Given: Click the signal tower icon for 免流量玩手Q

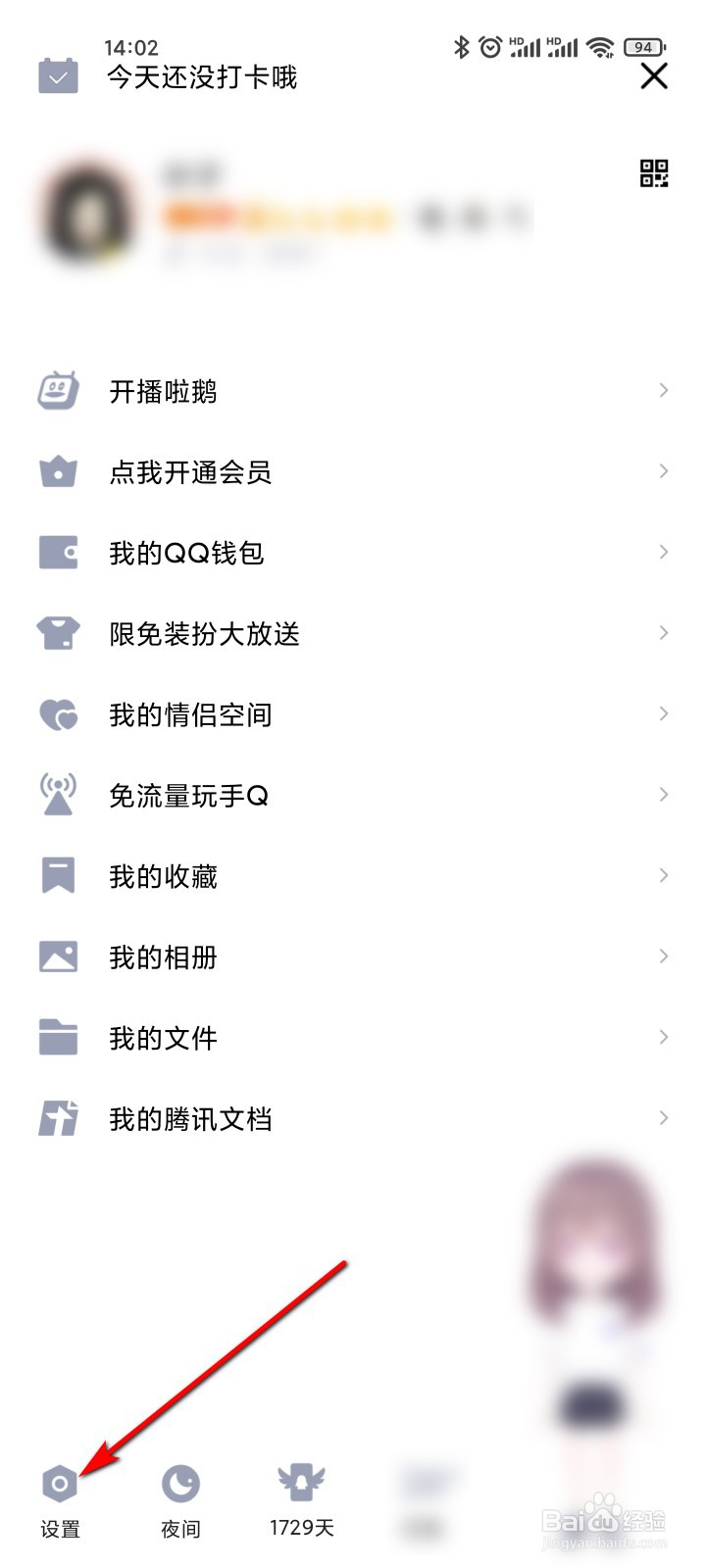Looking at the screenshot, I should 59,795.
